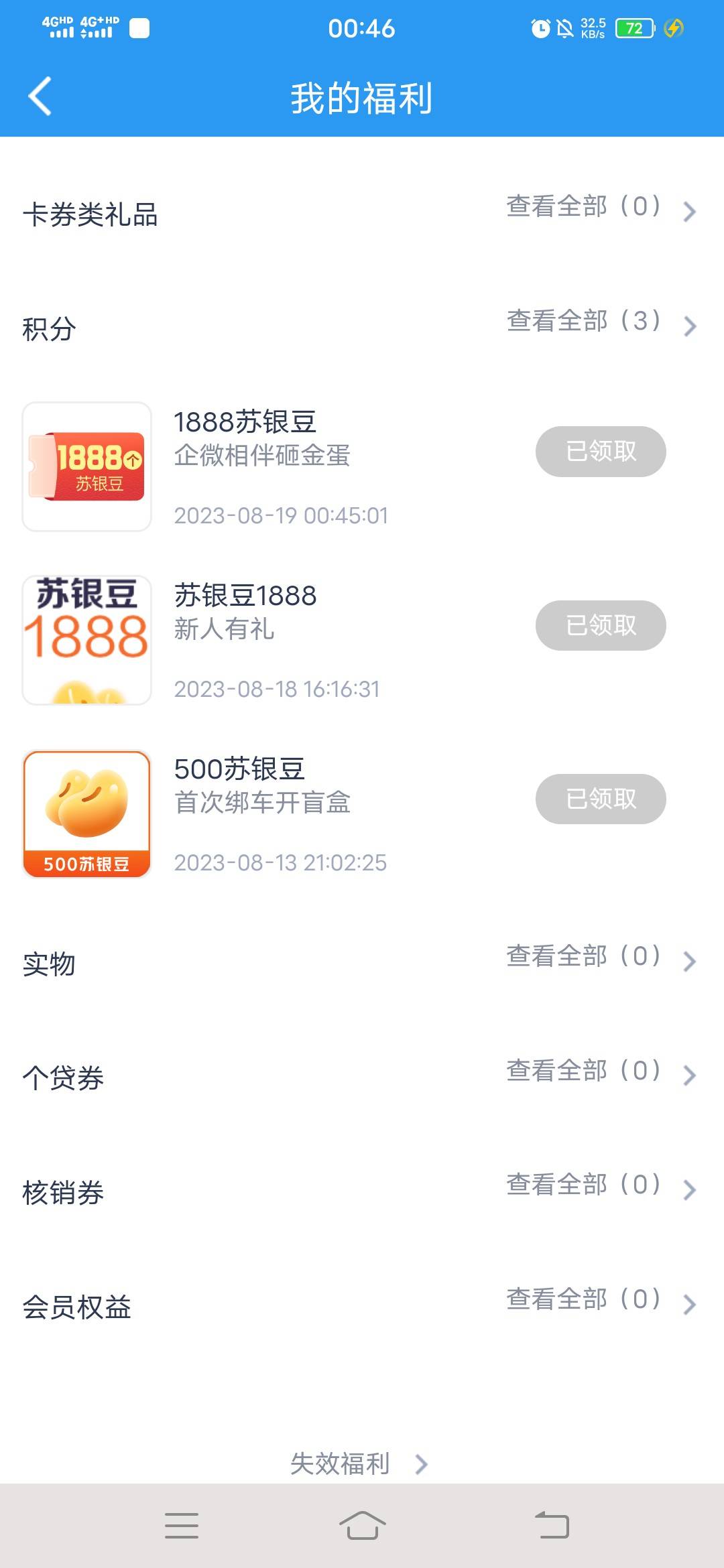
Task: Open 查看全部 for 积分 section
Action: (600, 322)
